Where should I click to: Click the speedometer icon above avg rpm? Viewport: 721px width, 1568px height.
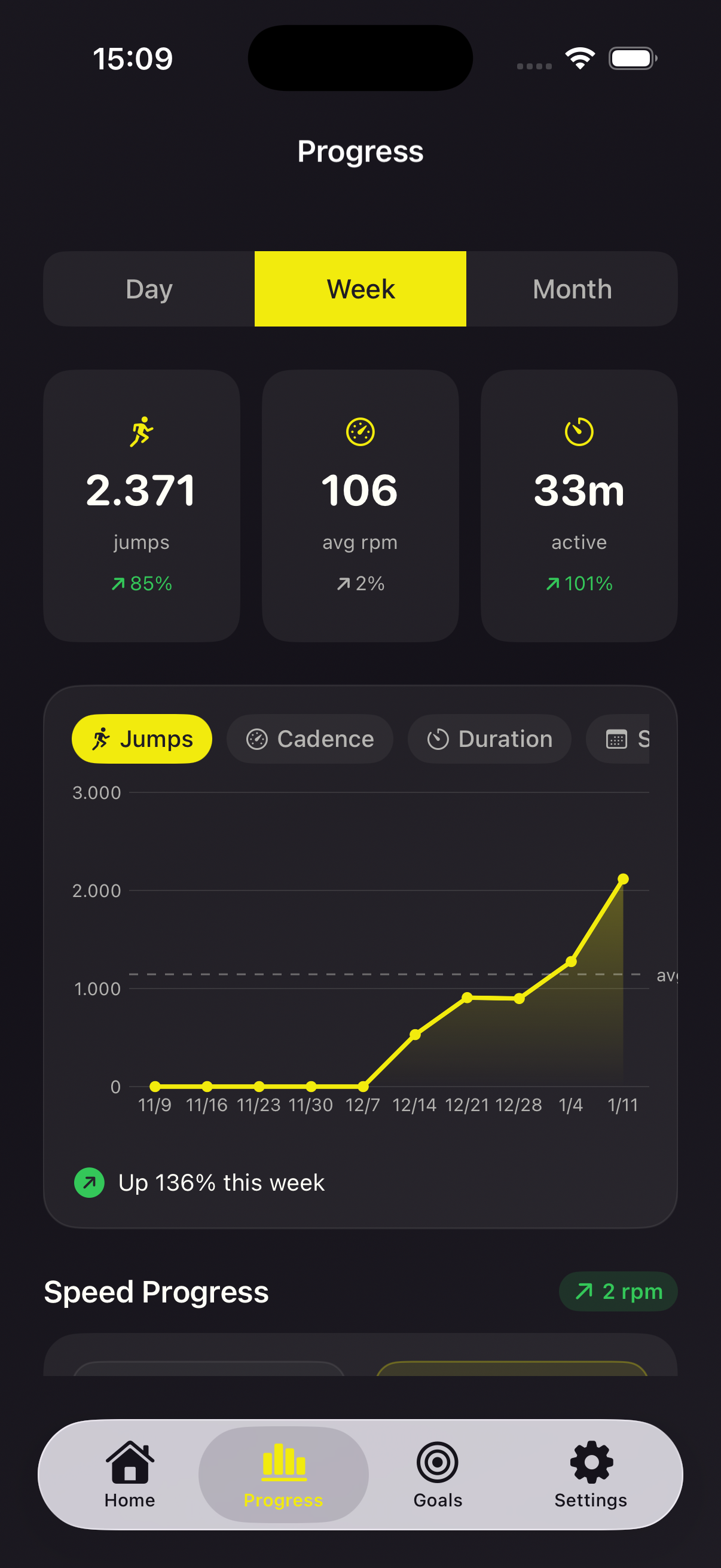(360, 431)
